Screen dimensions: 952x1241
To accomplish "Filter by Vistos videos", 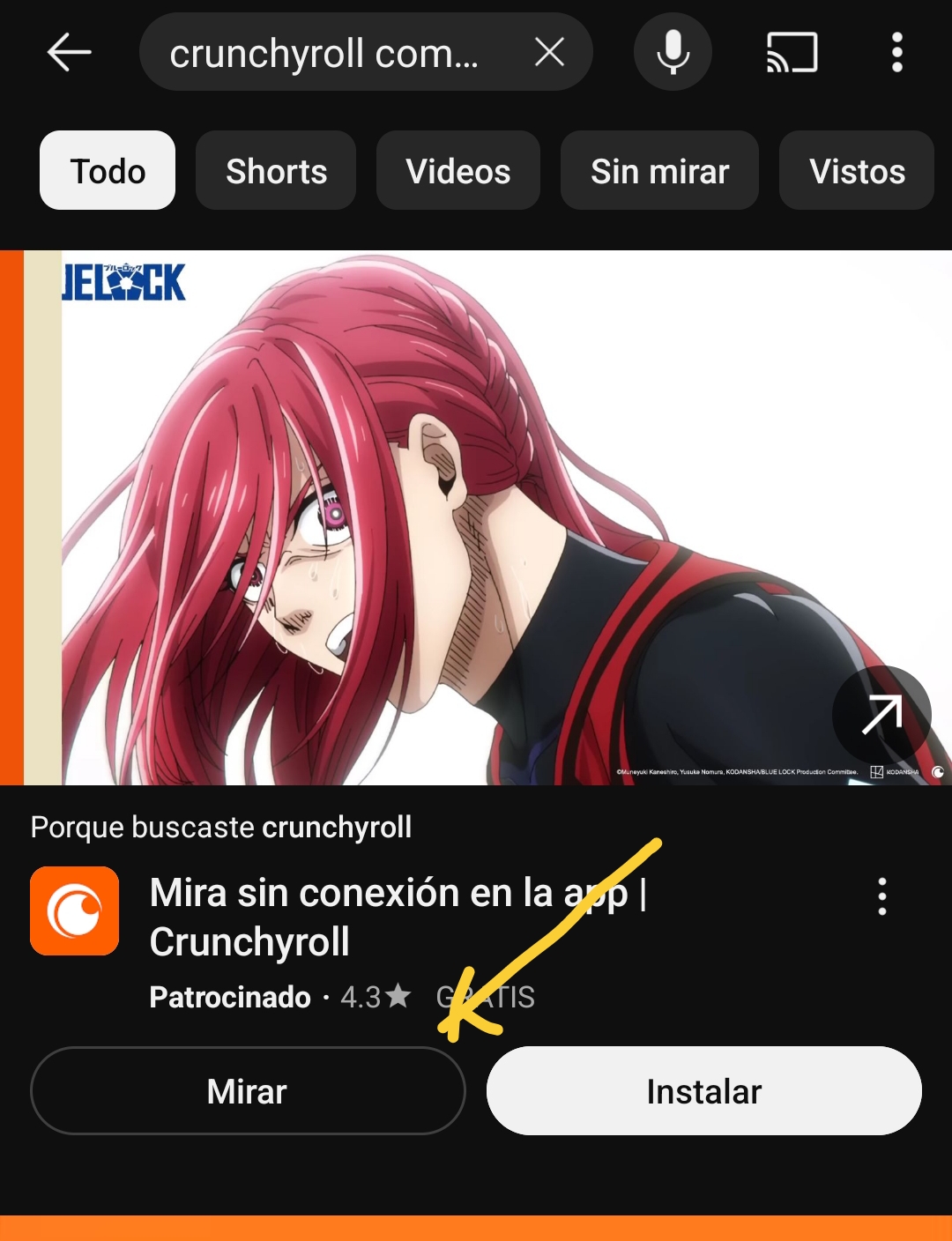I will coord(856,171).
